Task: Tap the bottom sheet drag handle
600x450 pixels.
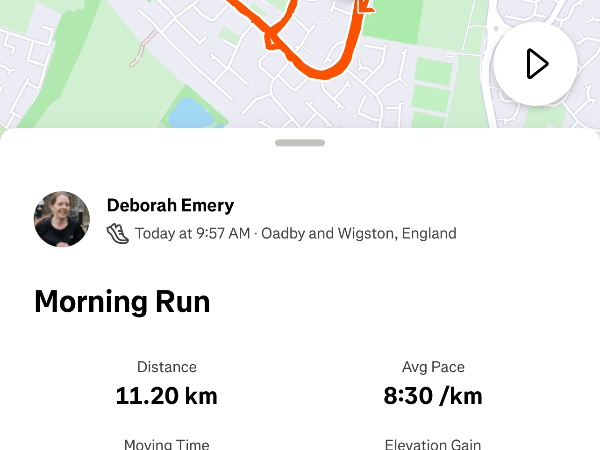Action: click(299, 143)
